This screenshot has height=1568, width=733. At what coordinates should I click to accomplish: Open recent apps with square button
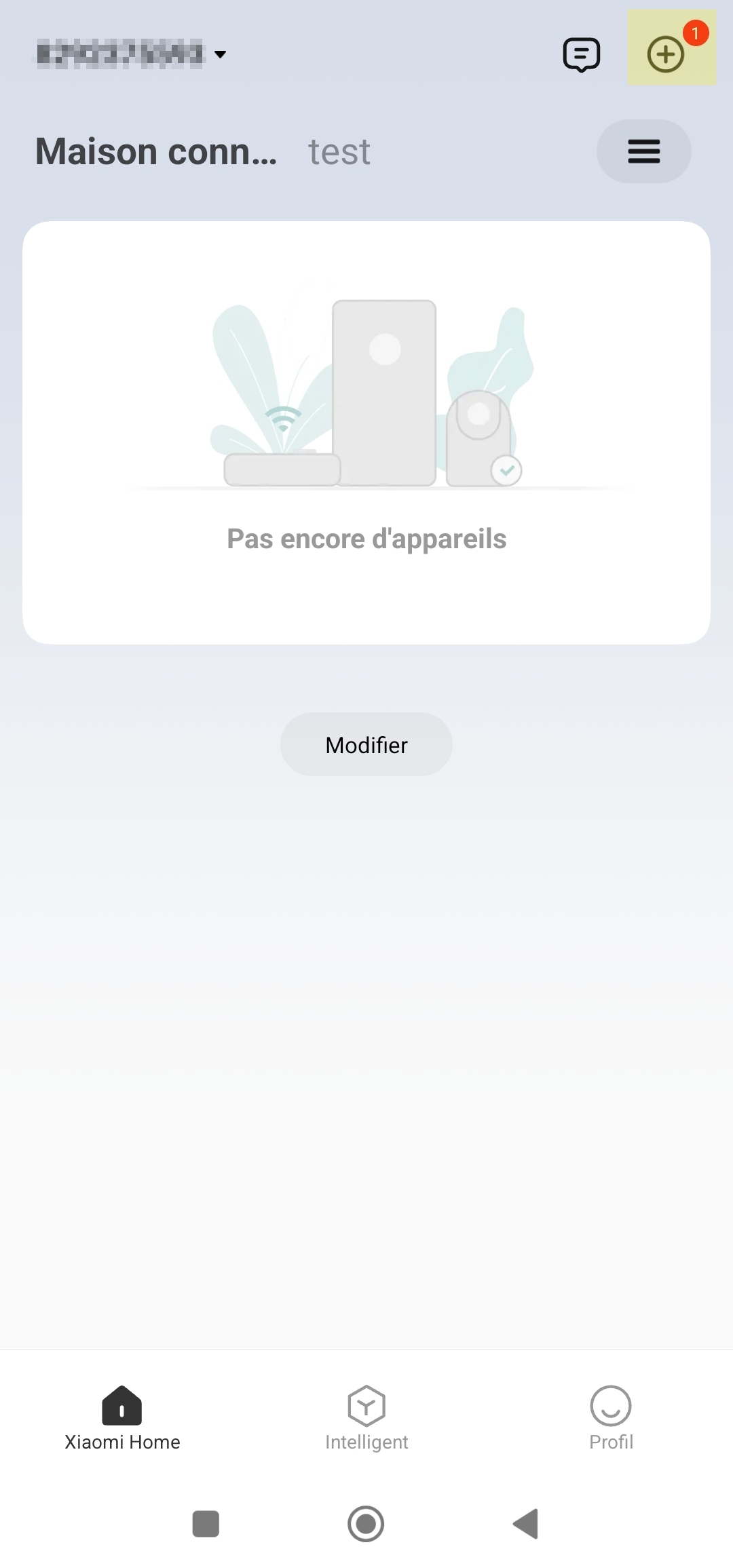click(206, 1524)
